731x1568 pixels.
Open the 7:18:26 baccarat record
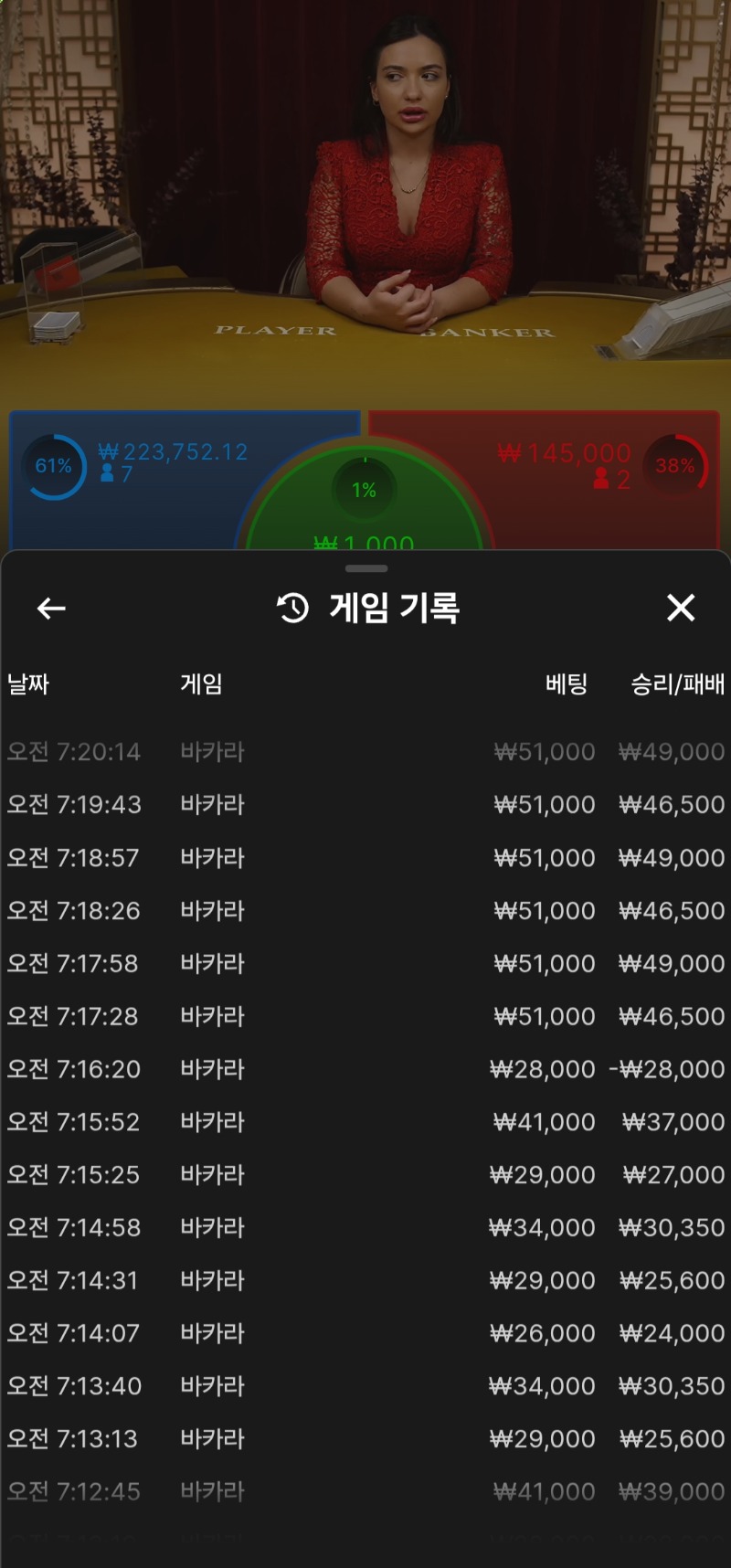(x=365, y=911)
